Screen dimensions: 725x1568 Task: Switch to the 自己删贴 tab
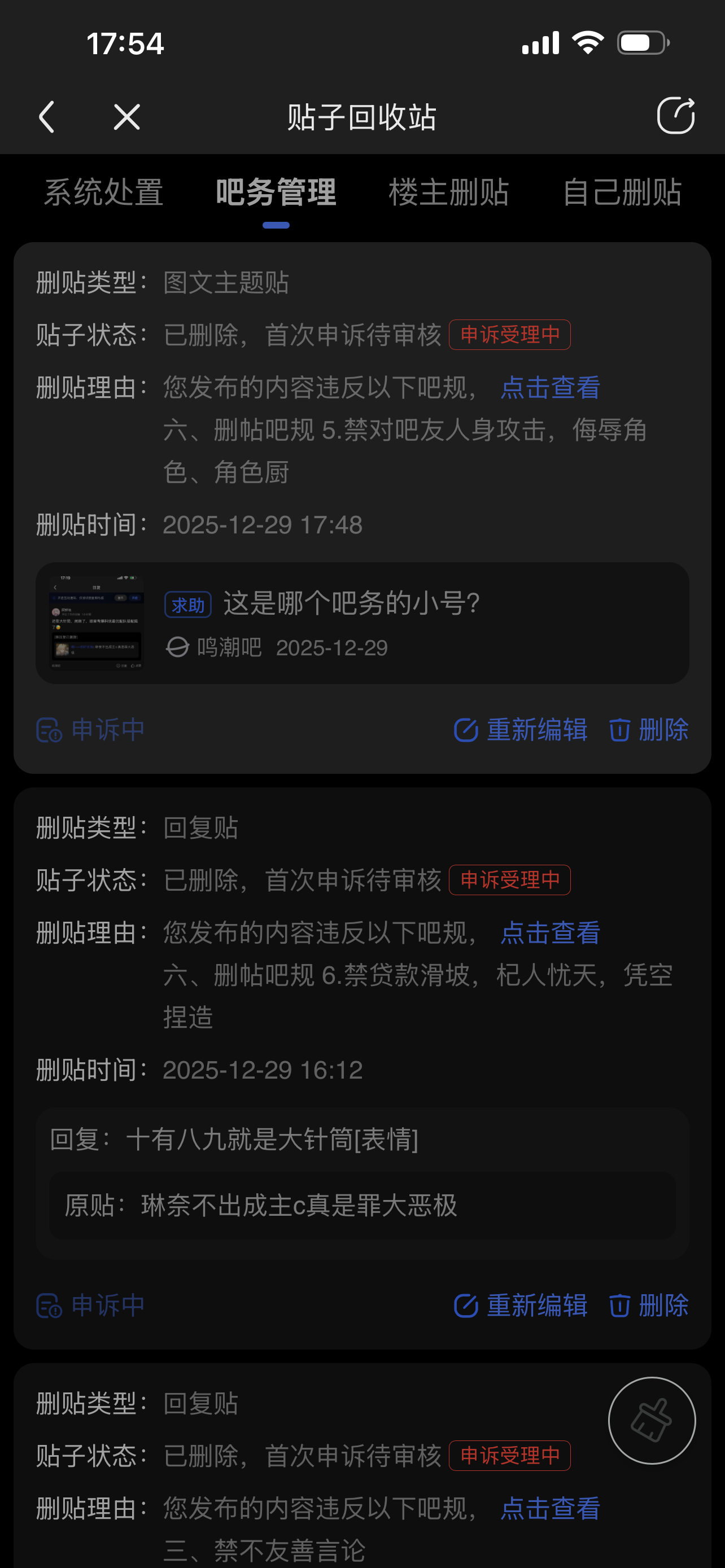click(622, 192)
